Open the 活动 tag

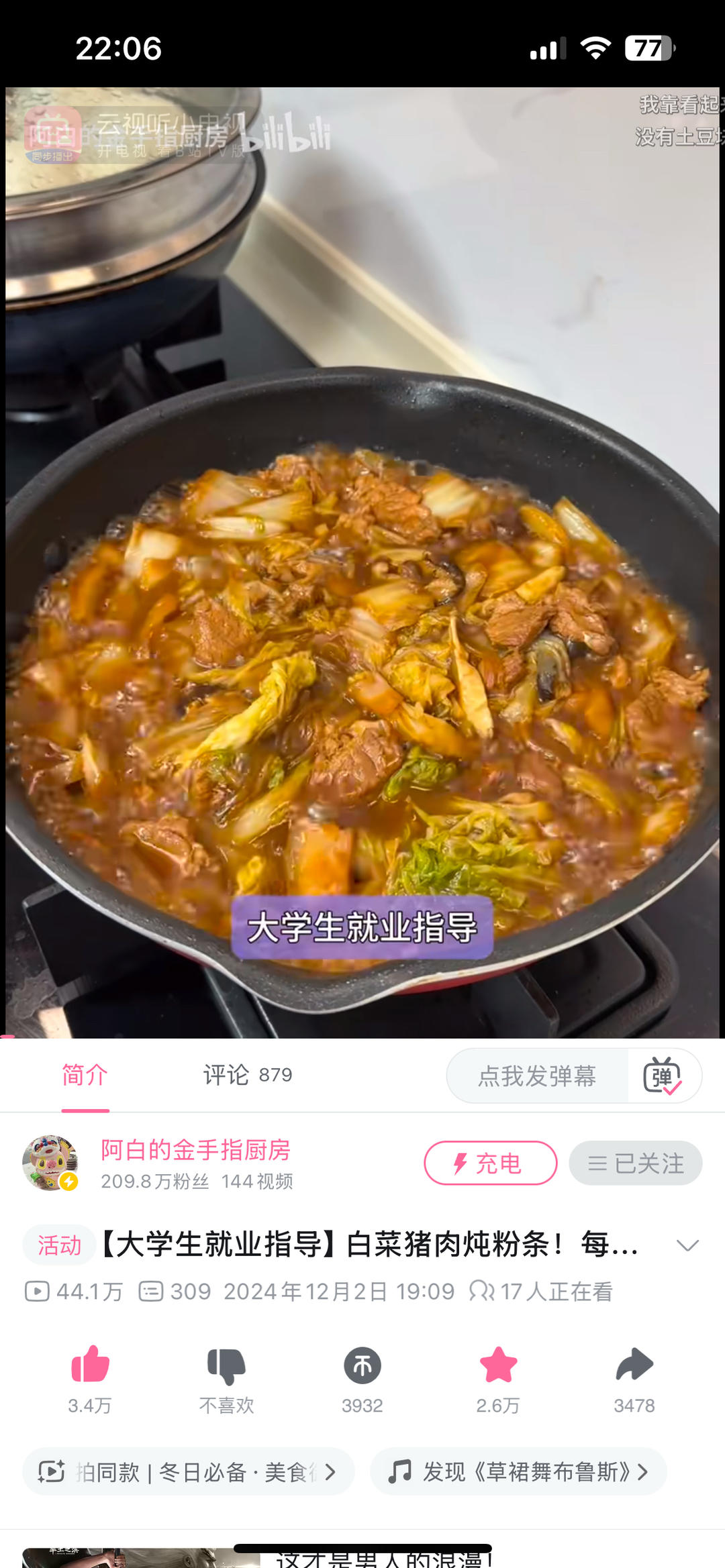point(59,1245)
